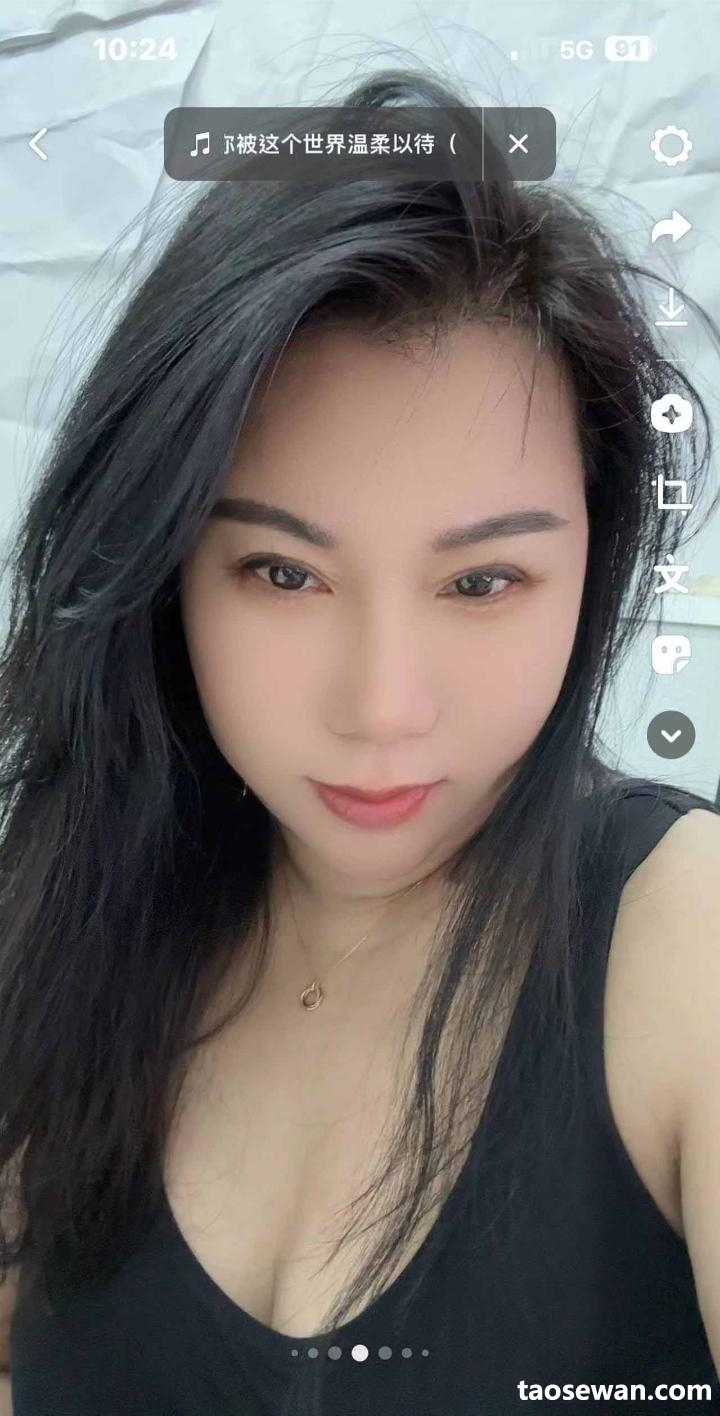The height and width of the screenshot is (1416, 720).
Task: Open the settings gear
Action: coord(671,147)
